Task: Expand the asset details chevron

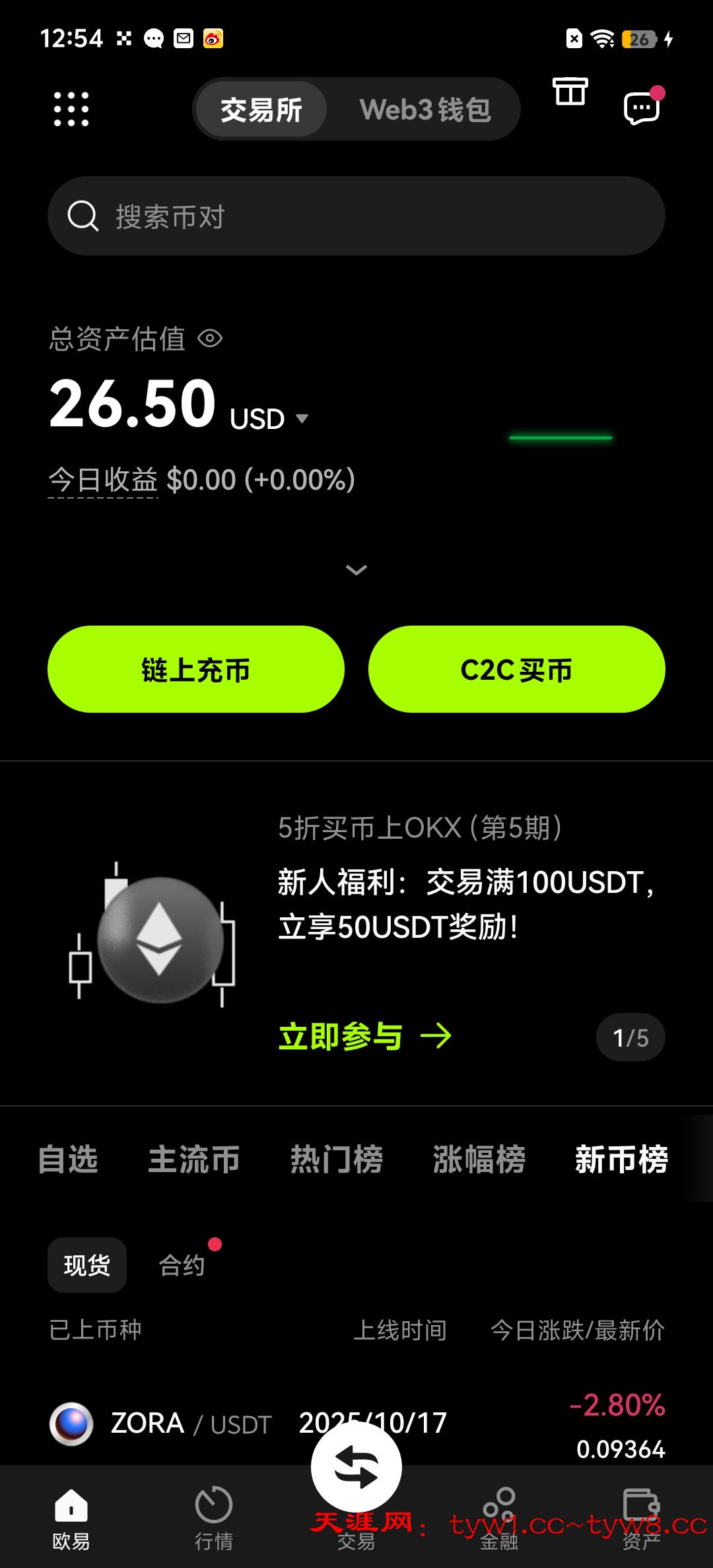Action: pyautogui.click(x=356, y=570)
